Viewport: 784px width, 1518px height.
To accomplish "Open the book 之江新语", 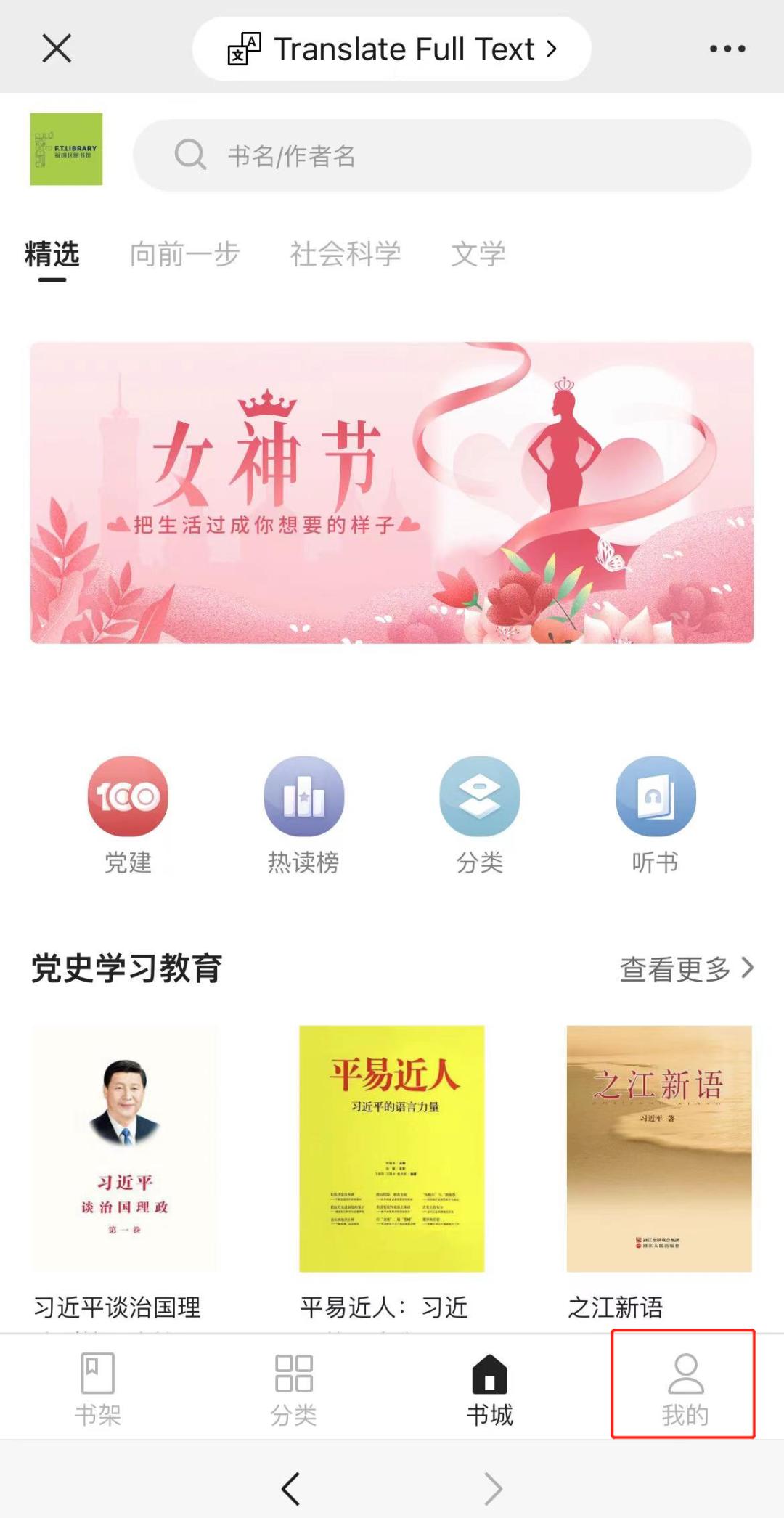I will (x=659, y=1148).
